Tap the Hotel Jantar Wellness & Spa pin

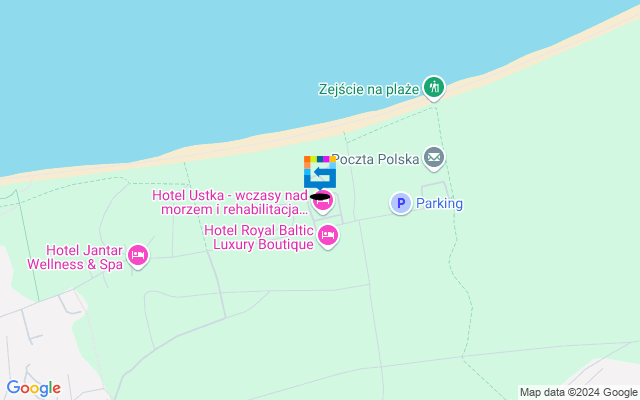click(138, 256)
